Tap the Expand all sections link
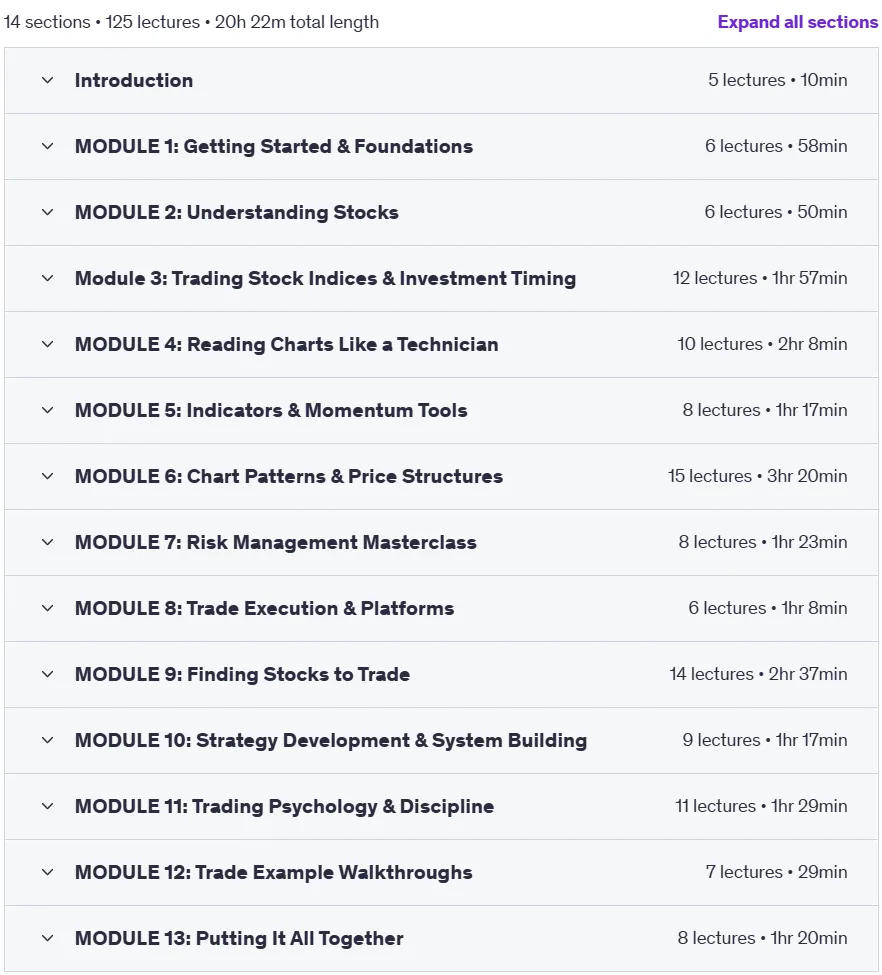Image resolution: width=882 pixels, height=975 pixels. (x=797, y=22)
